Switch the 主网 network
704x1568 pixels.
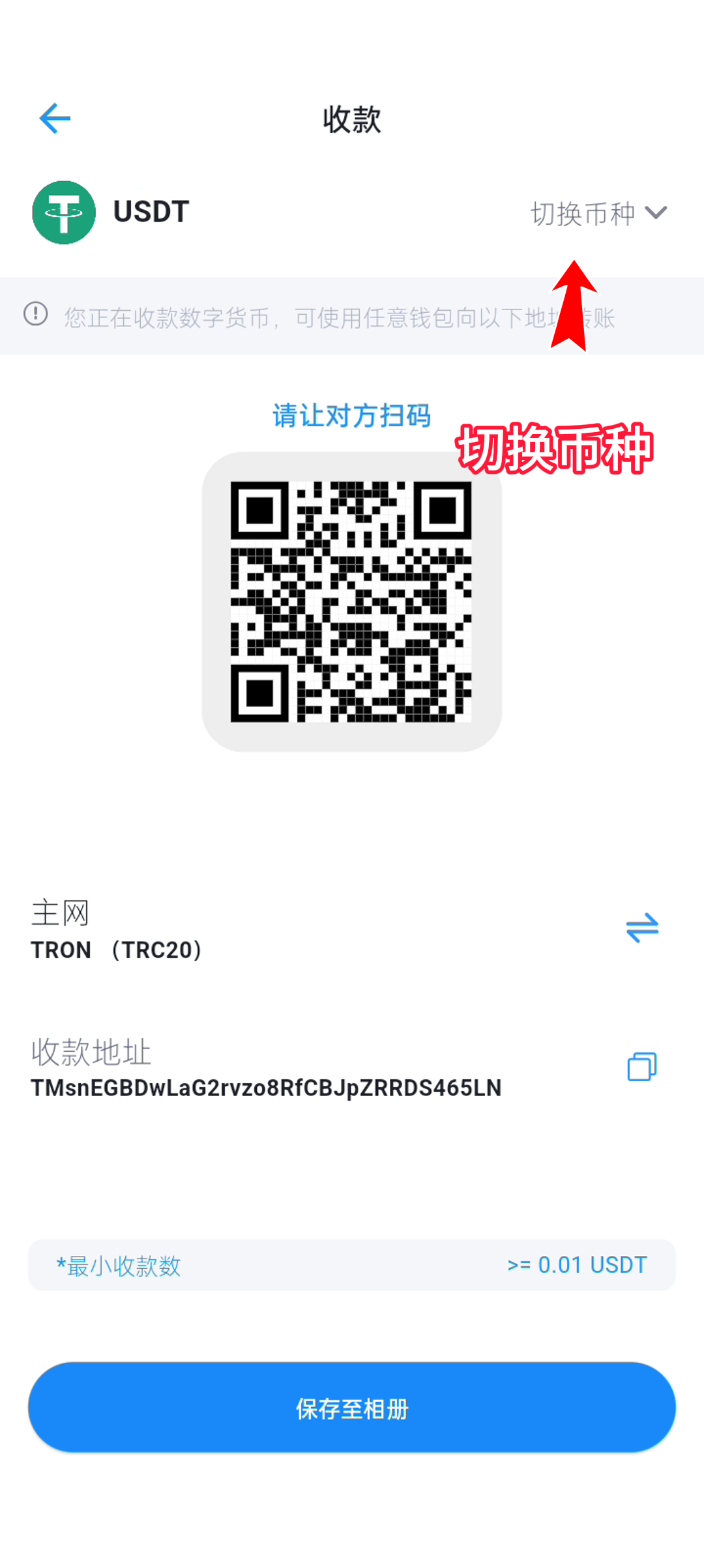[642, 927]
